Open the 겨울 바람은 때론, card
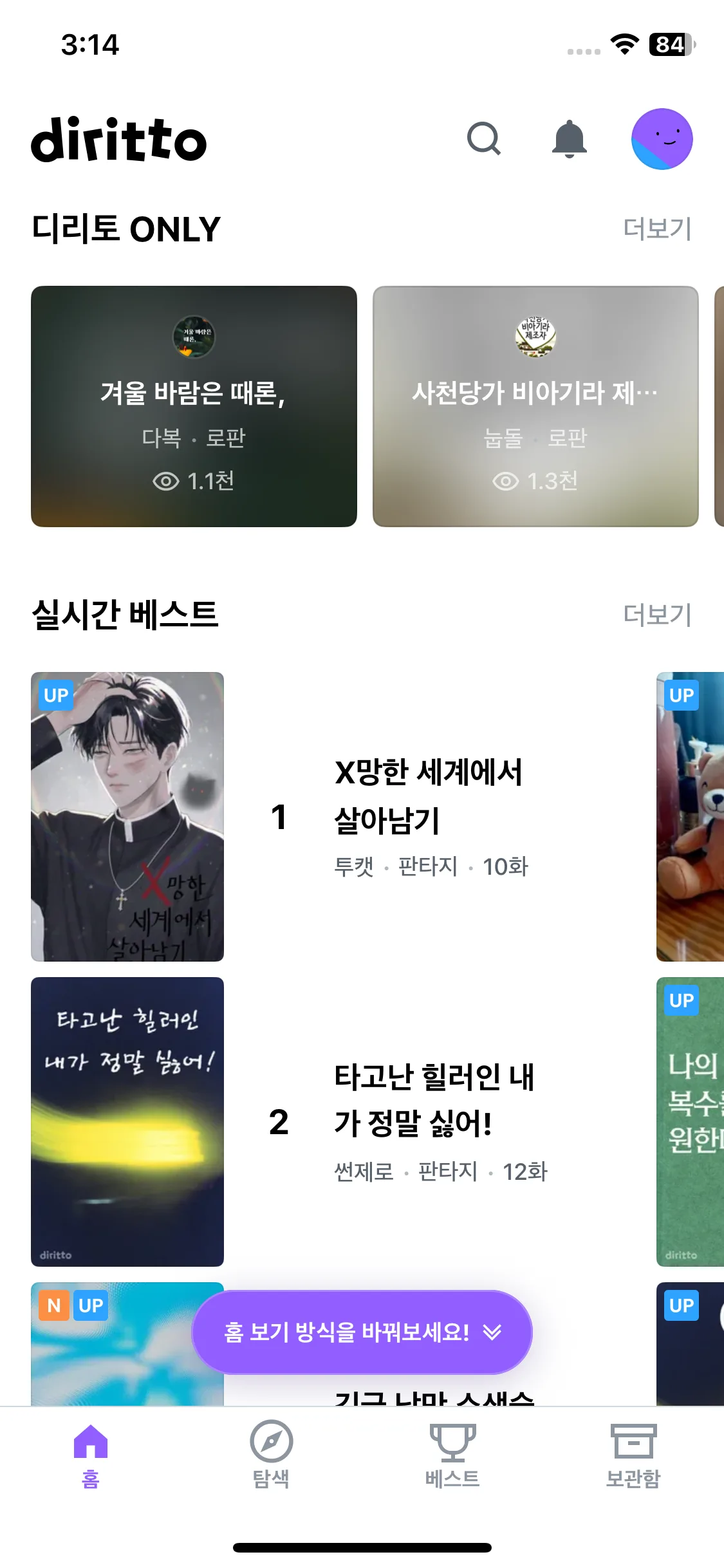 coord(194,406)
